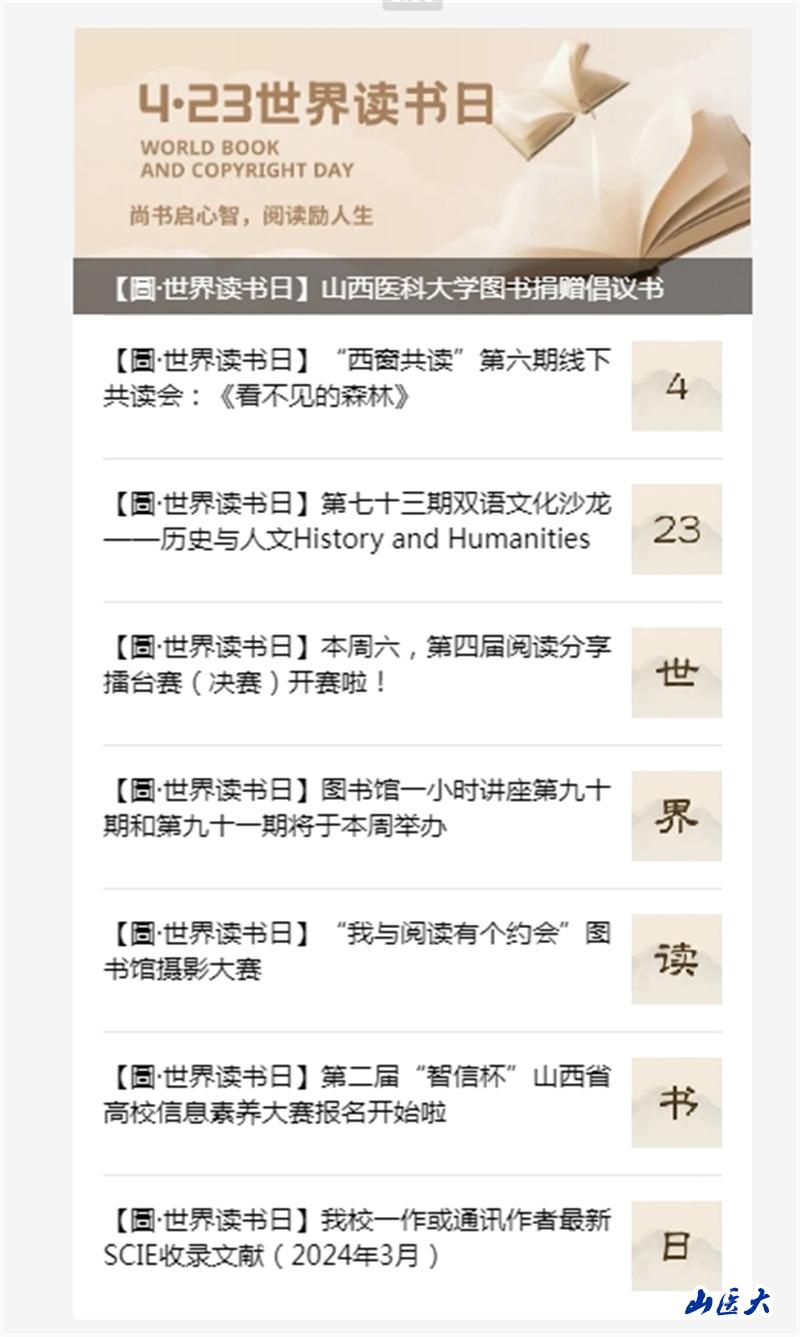
Task: Open the 73rd bilingual culture salon article
Action: pos(357,520)
